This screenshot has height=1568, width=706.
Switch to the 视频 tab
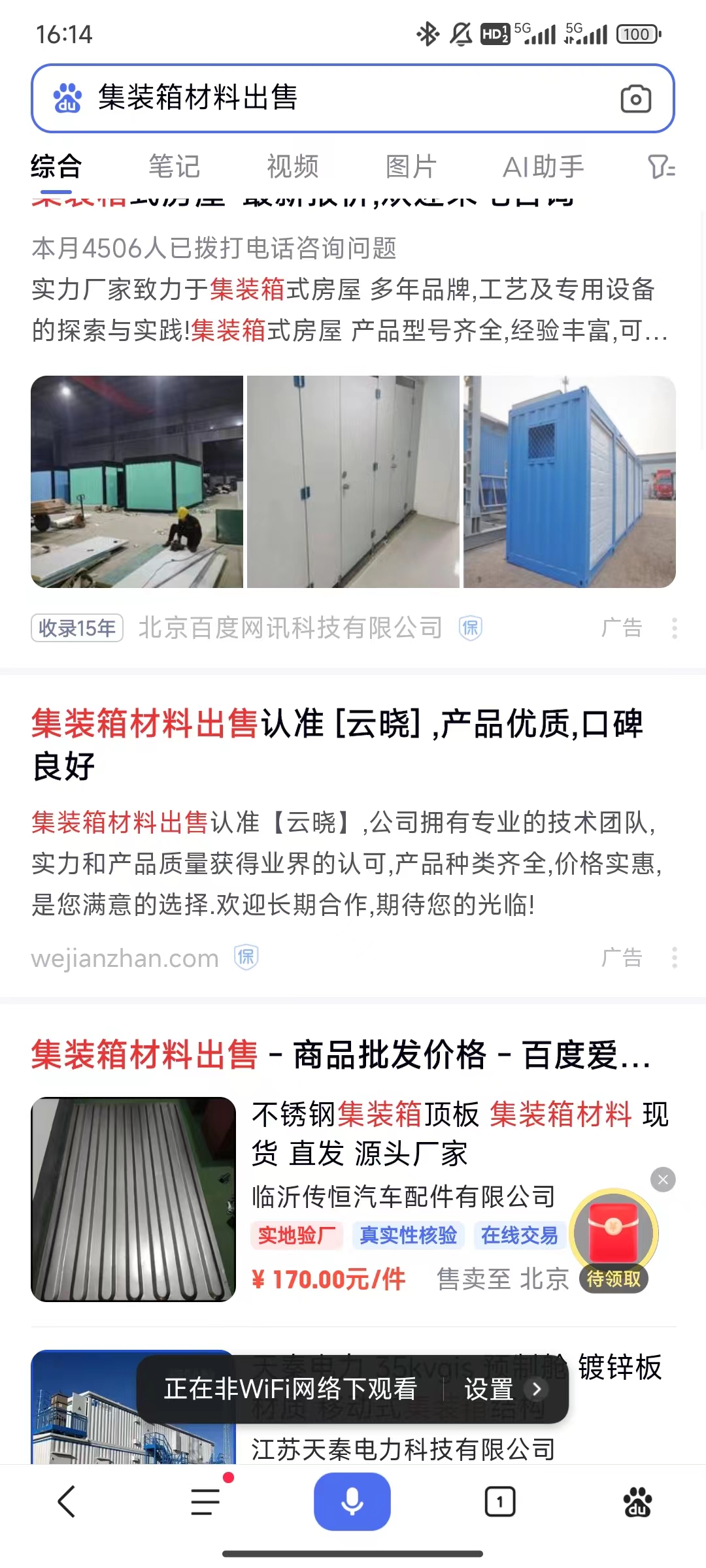coord(292,167)
